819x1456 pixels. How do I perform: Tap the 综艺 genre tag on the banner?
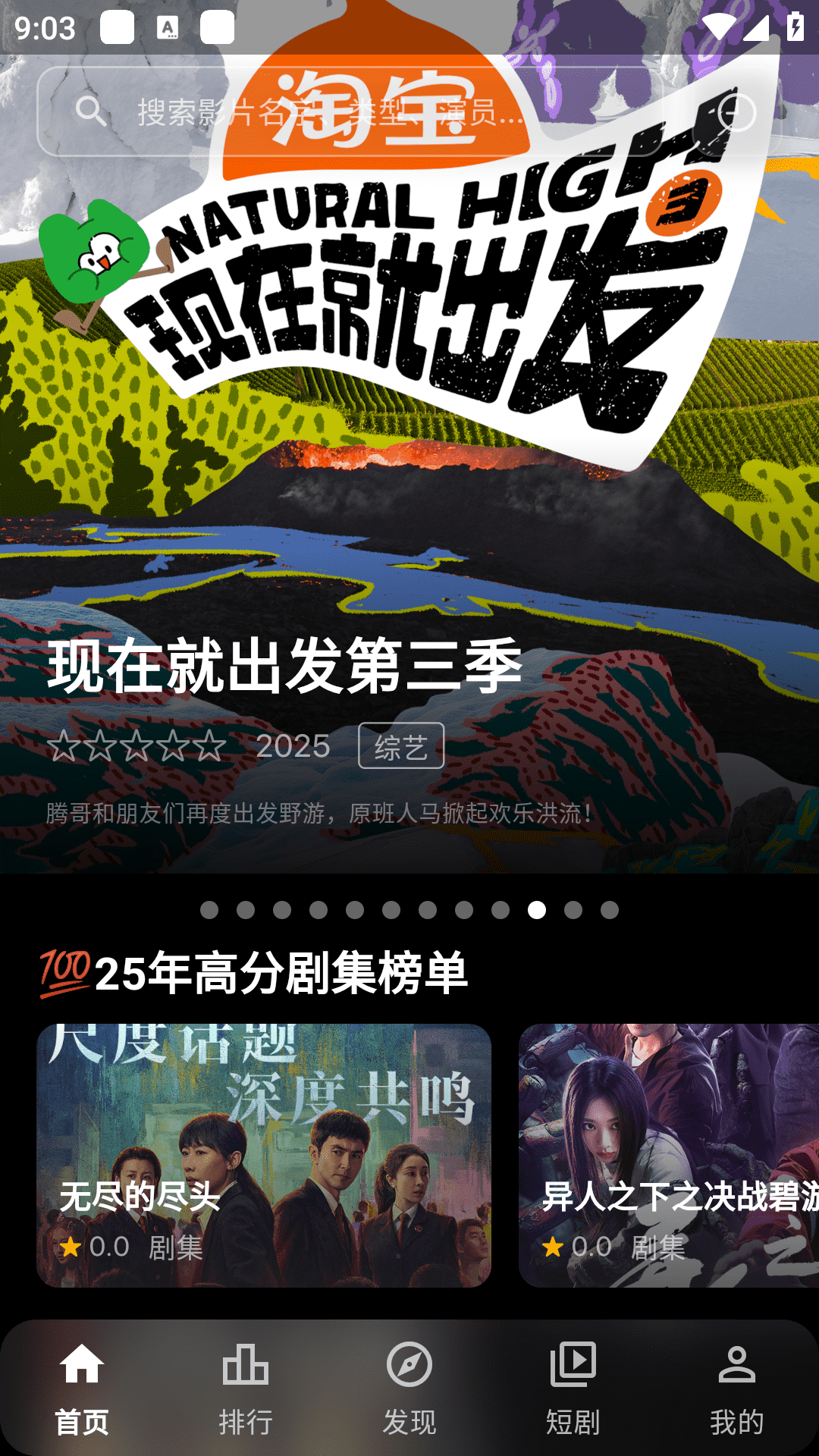401,747
